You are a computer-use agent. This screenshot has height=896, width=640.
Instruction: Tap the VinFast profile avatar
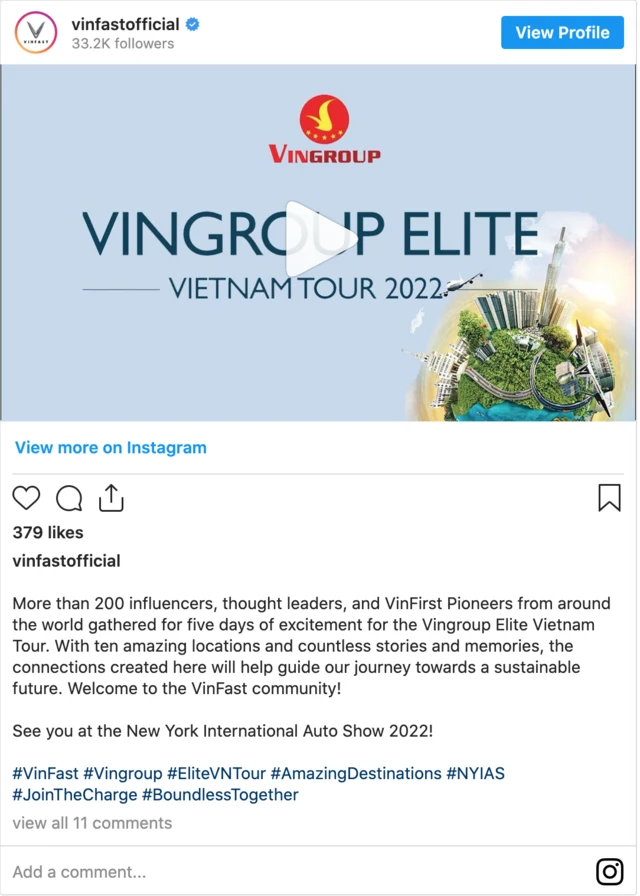(35, 32)
